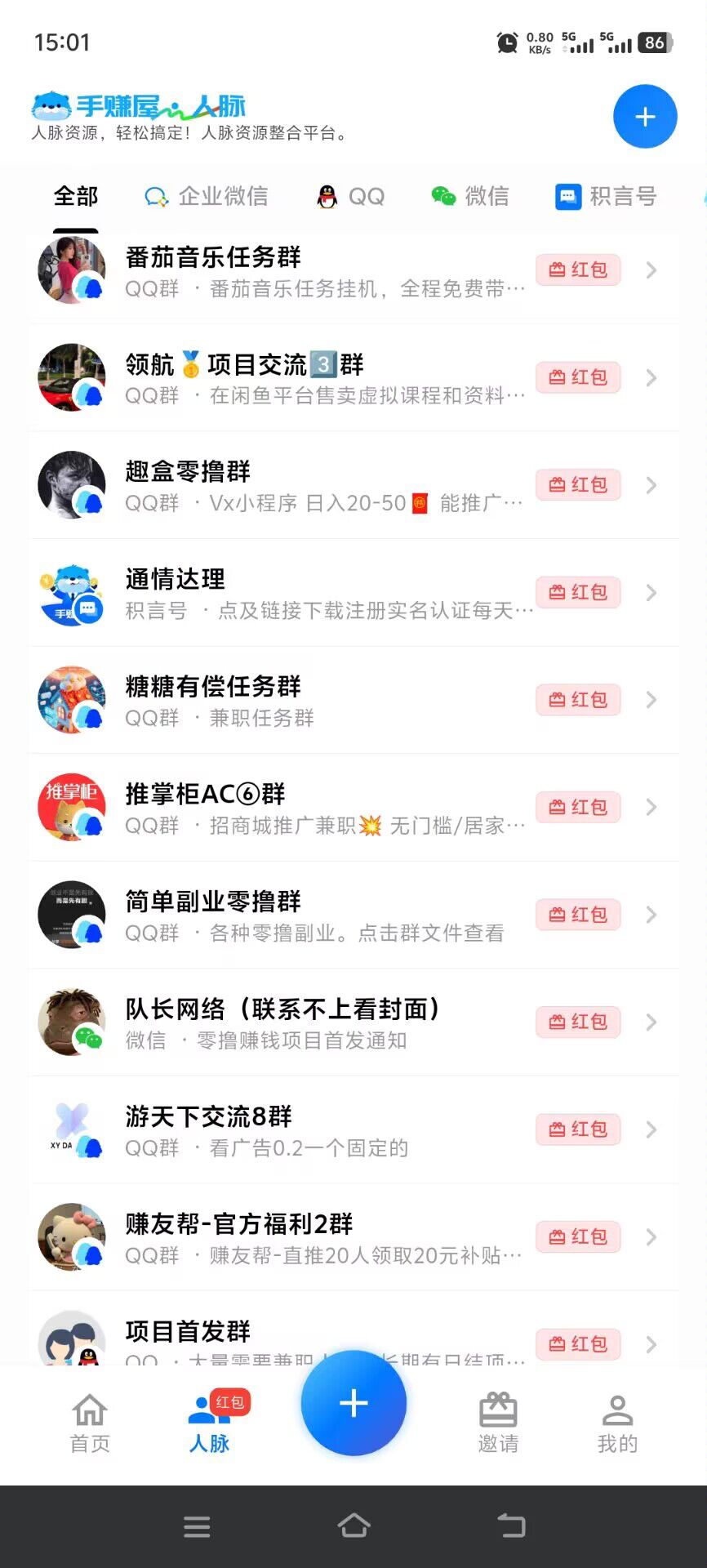The width and height of the screenshot is (707, 1568).
Task: Tap the alarm clock icon in status bar
Action: 507,41
